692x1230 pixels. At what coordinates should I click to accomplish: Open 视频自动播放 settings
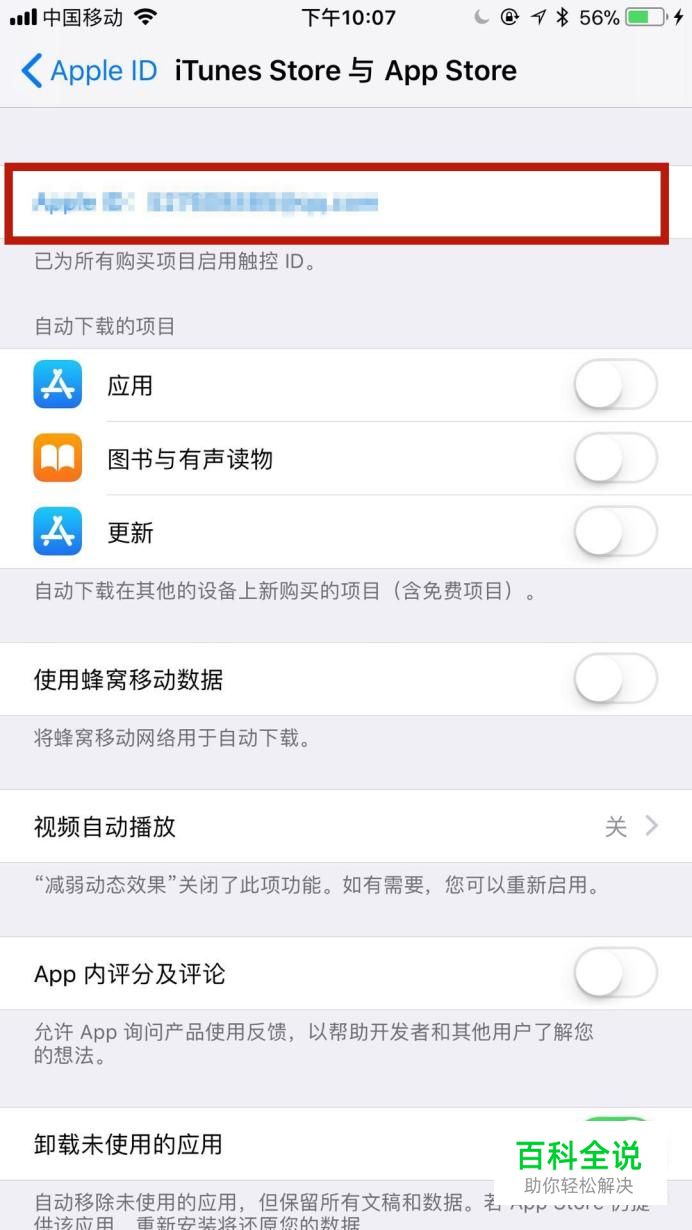[346, 827]
